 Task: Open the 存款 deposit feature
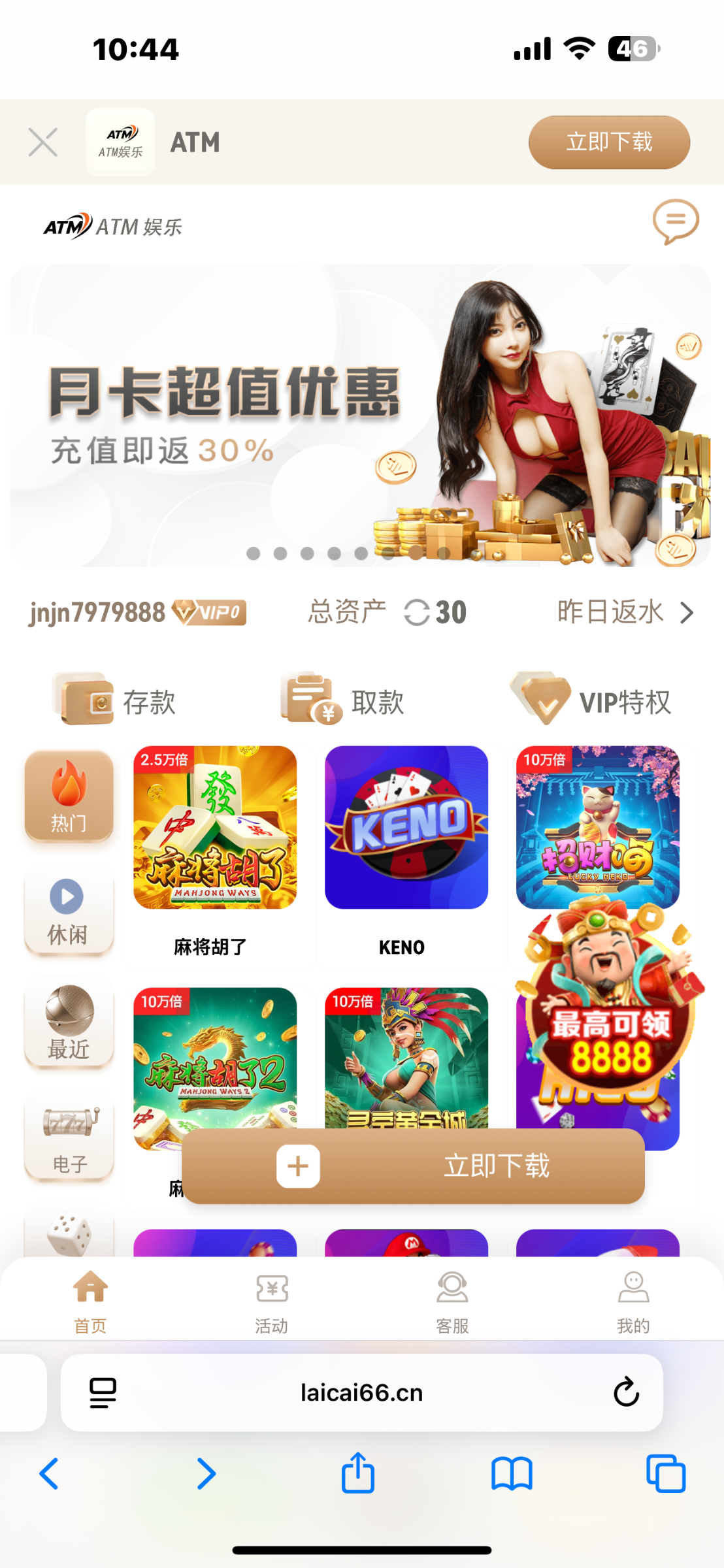point(114,699)
